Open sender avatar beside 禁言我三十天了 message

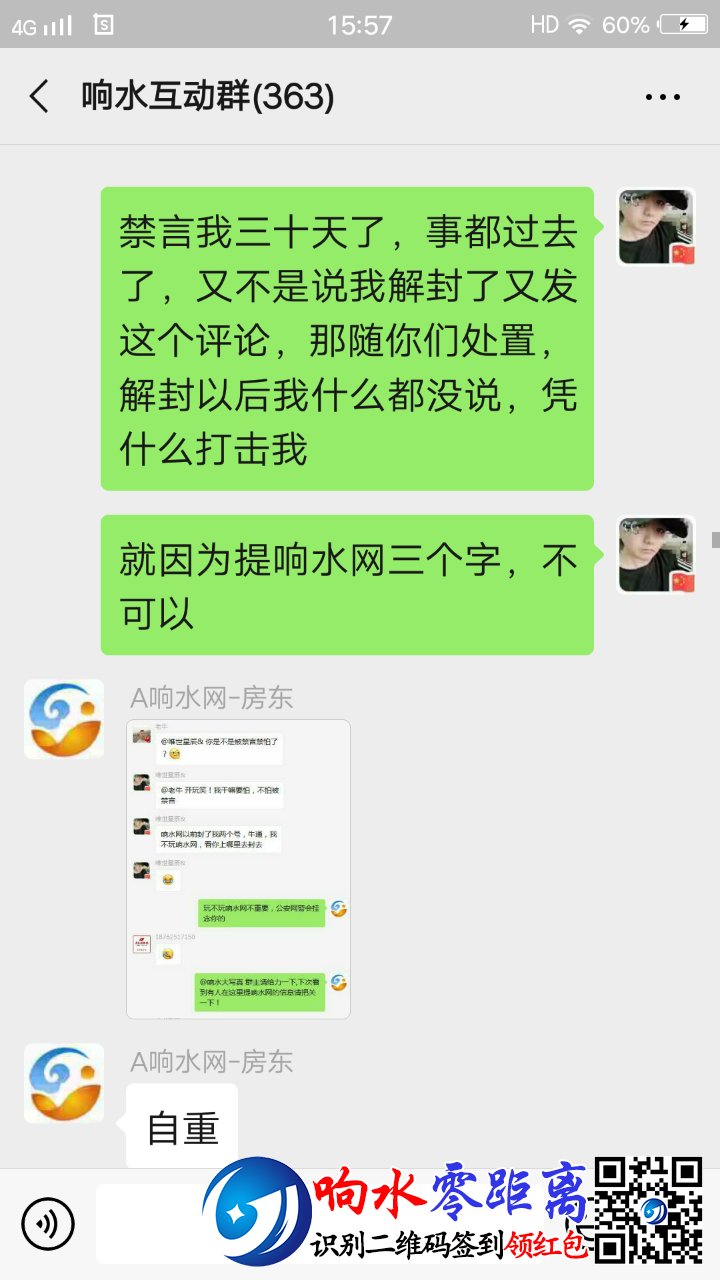tap(656, 227)
